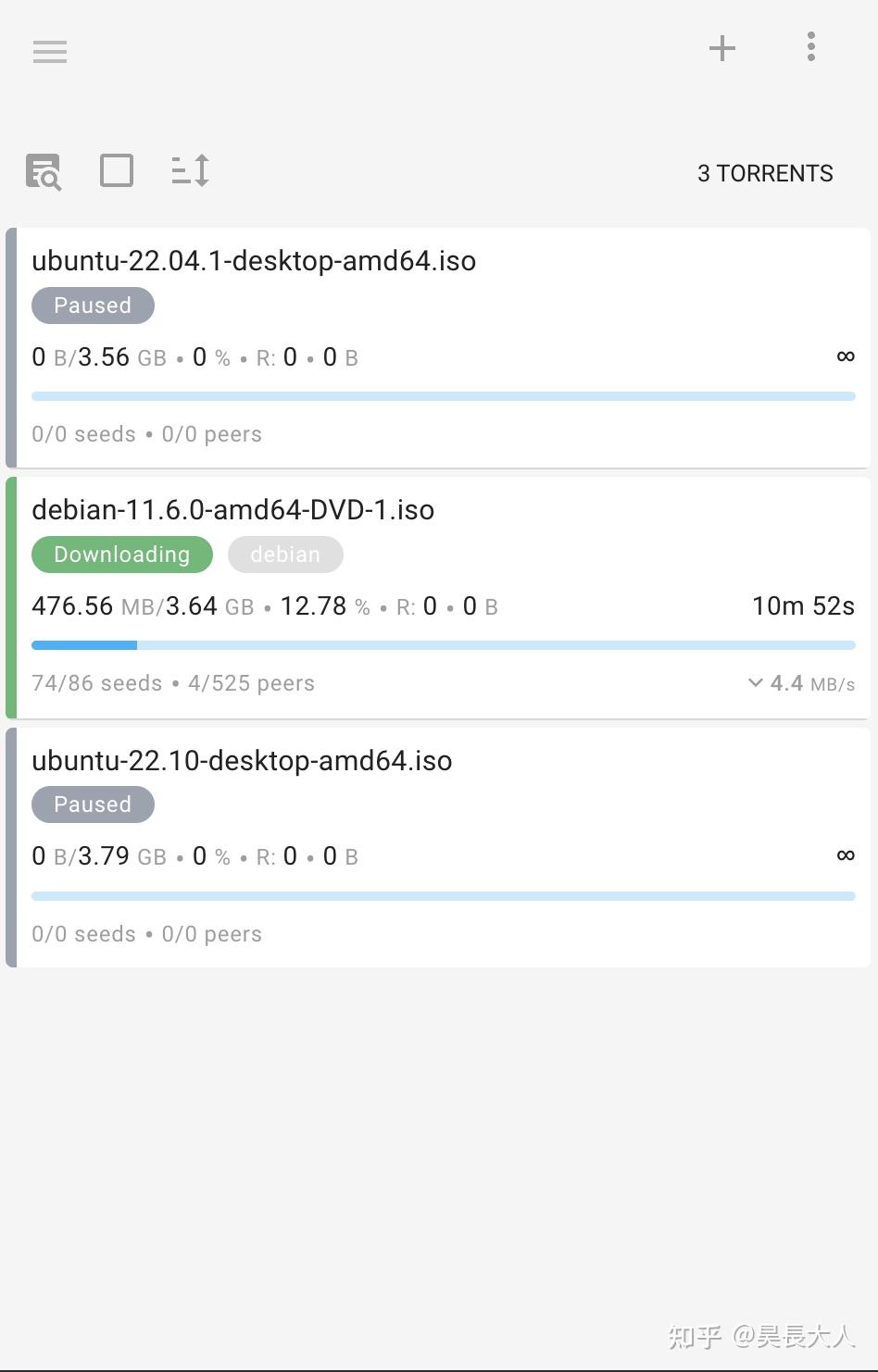Tap the debian torrent progress bar
The image size is (878, 1372).
443,644
